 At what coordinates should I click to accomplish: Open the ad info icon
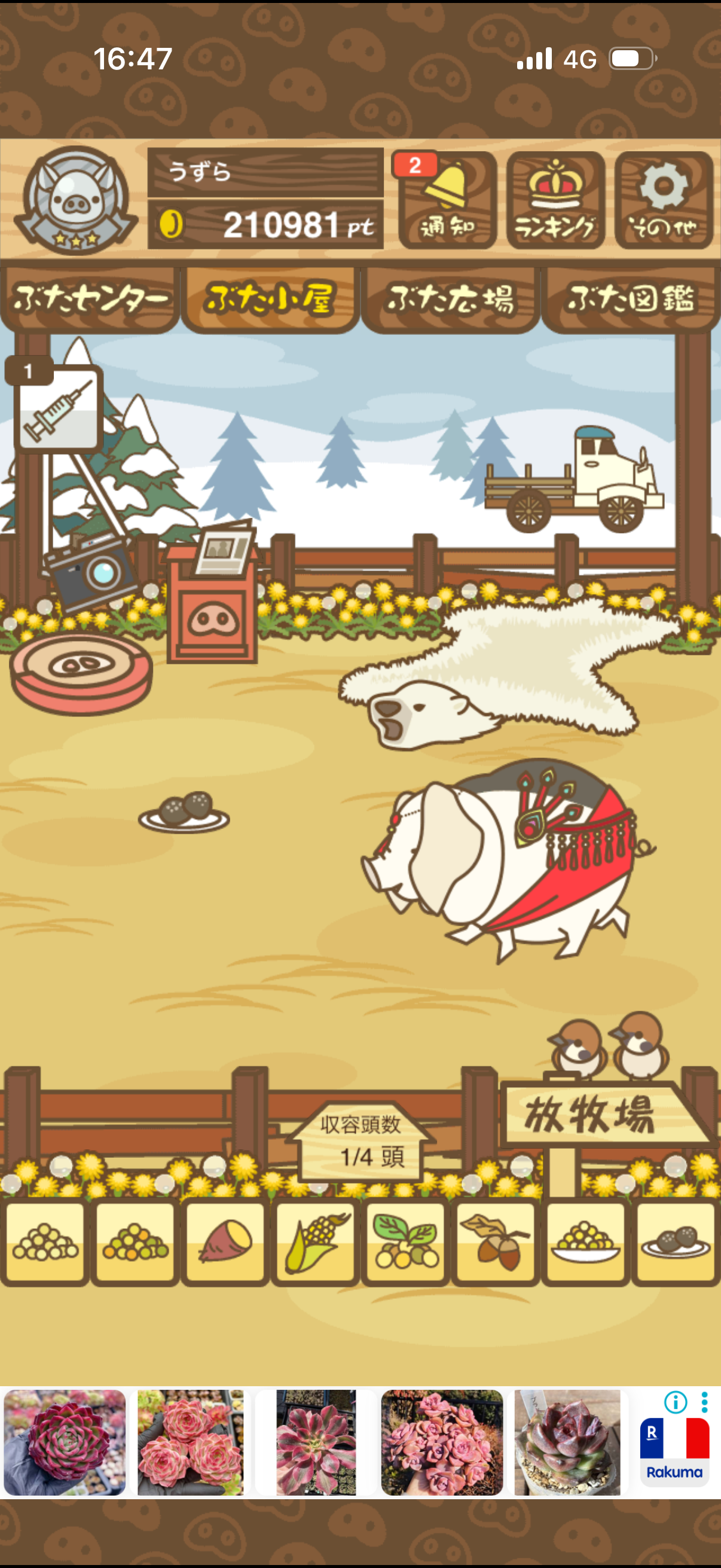pyautogui.click(x=676, y=1402)
